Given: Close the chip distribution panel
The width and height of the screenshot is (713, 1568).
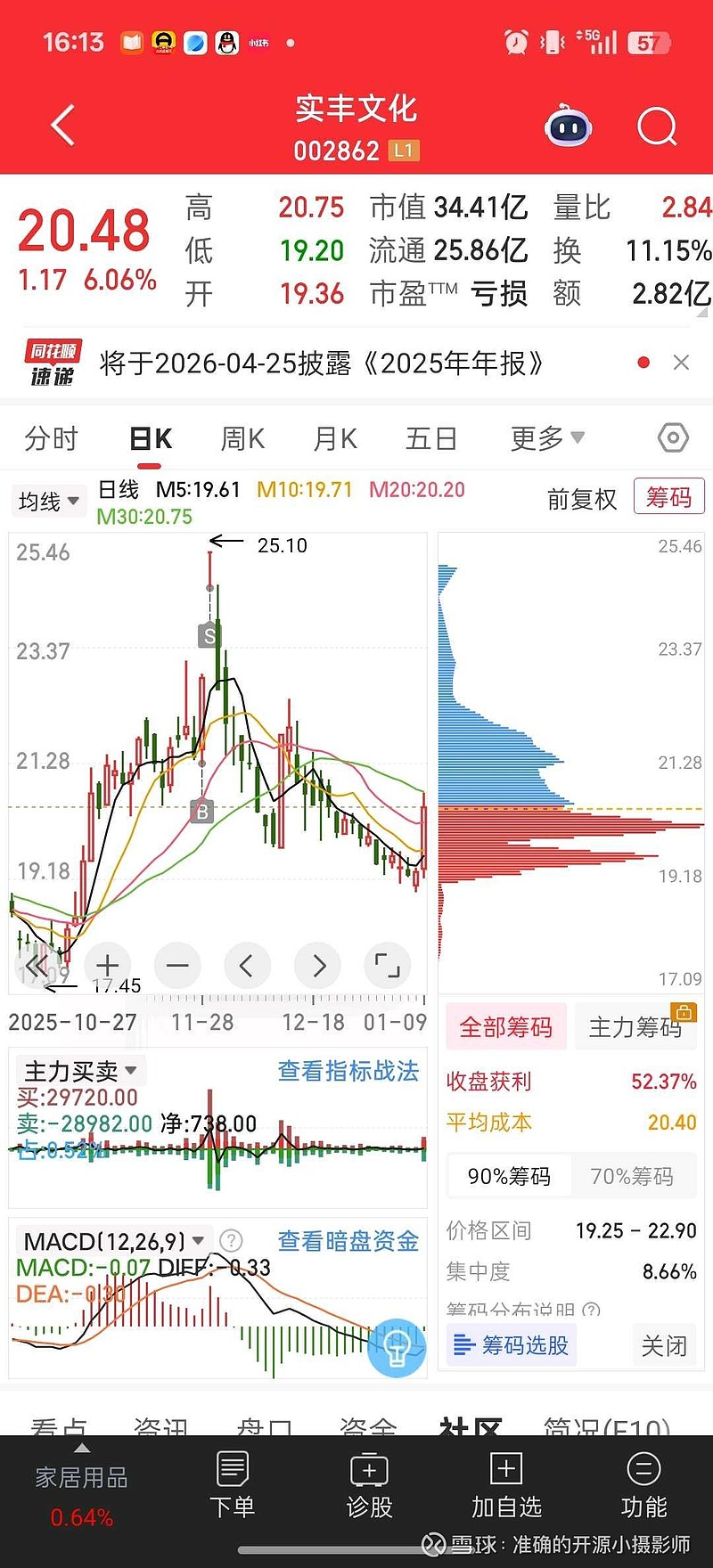Looking at the screenshot, I should (664, 1345).
